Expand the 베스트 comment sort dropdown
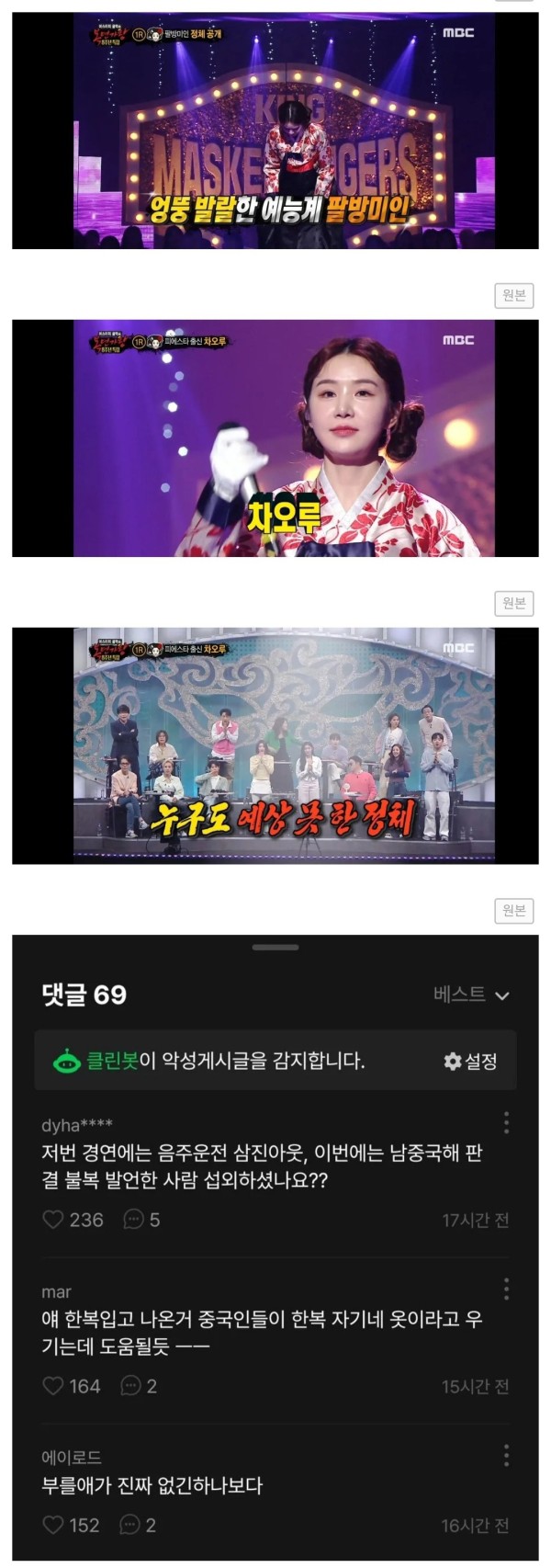 coord(471,994)
